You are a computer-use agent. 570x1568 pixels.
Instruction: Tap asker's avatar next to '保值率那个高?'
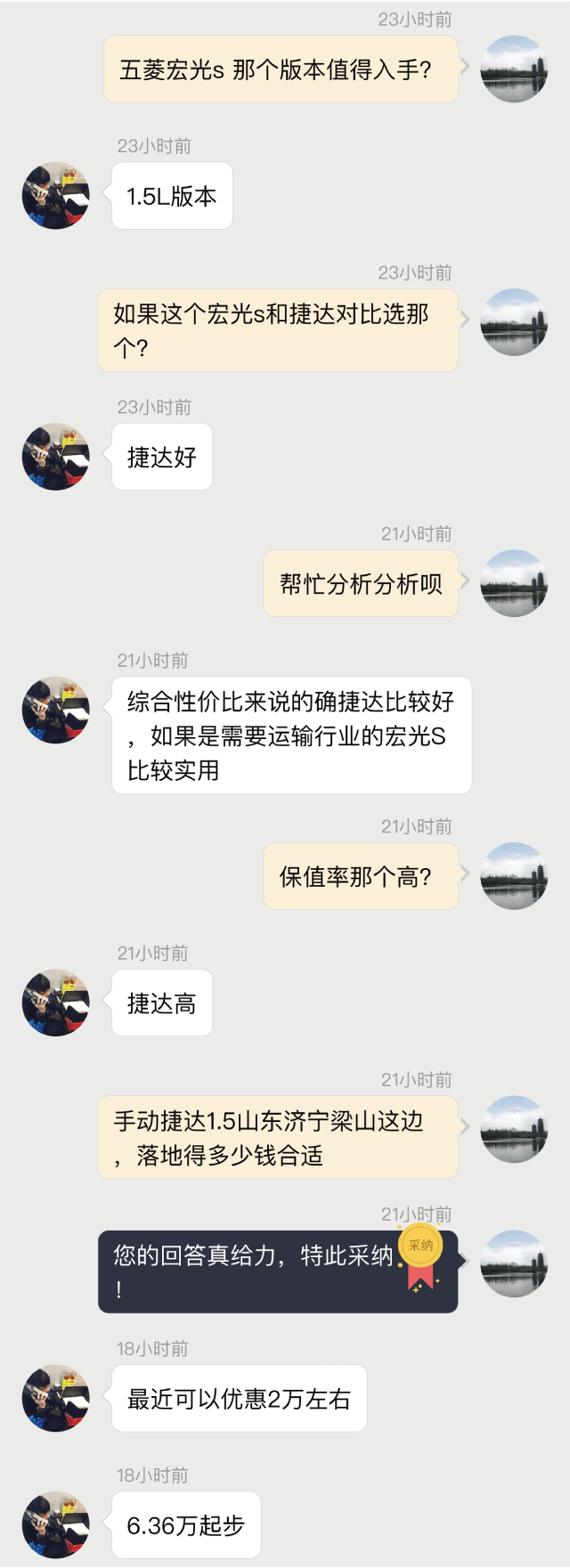pyautogui.click(x=514, y=876)
